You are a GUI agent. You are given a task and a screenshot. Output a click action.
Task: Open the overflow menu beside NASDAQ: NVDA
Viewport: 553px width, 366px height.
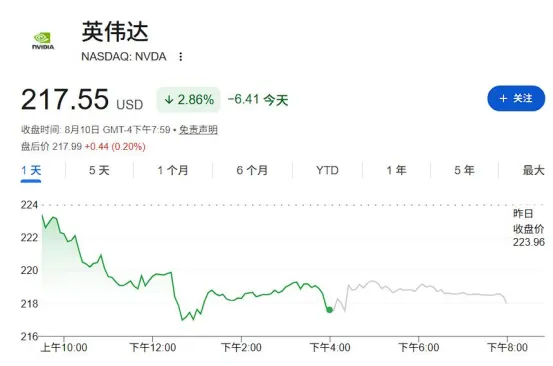click(x=181, y=56)
